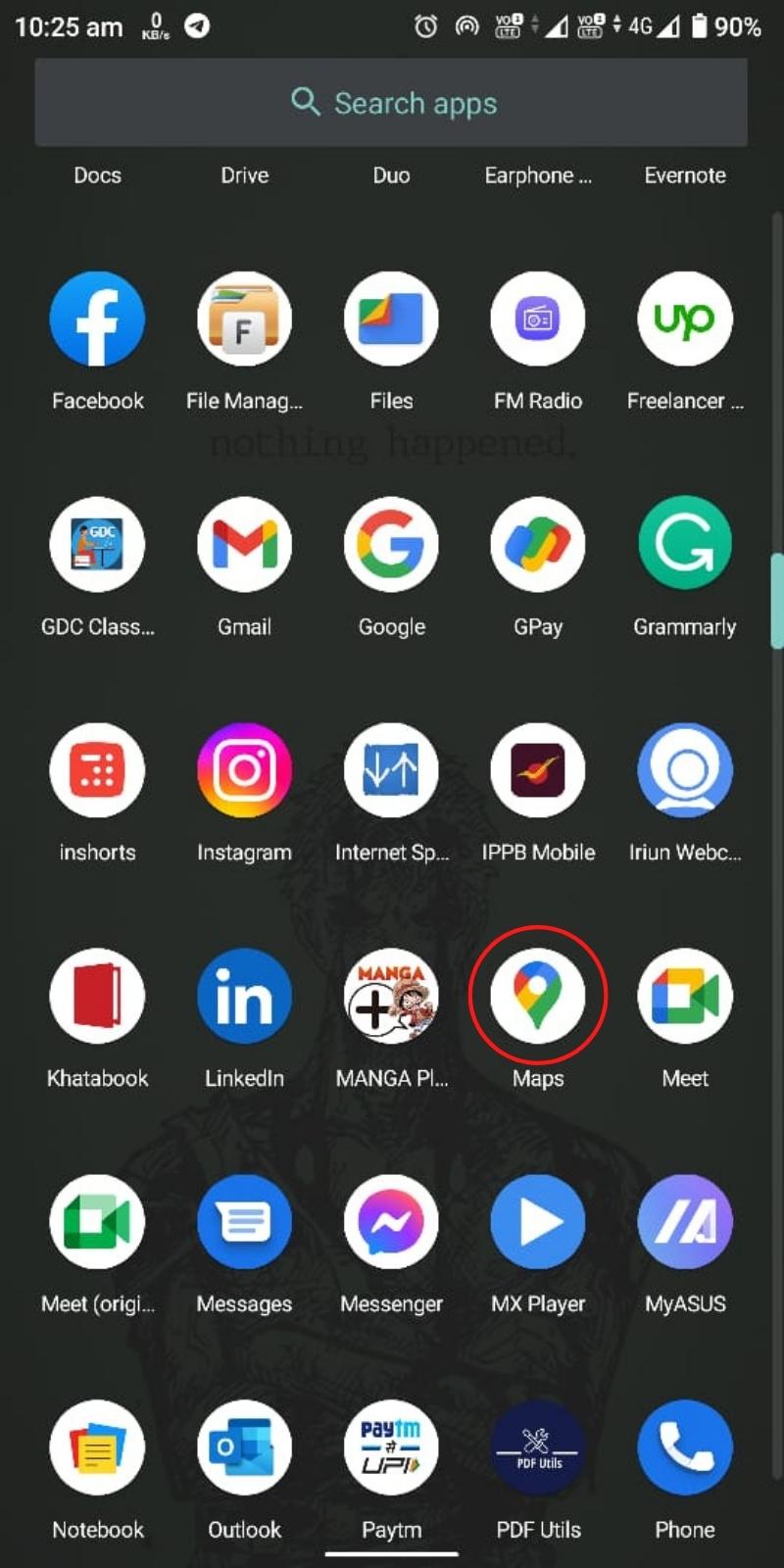Viewport: 784px width, 1568px height.
Task: Open the Maps app
Action: click(538, 995)
